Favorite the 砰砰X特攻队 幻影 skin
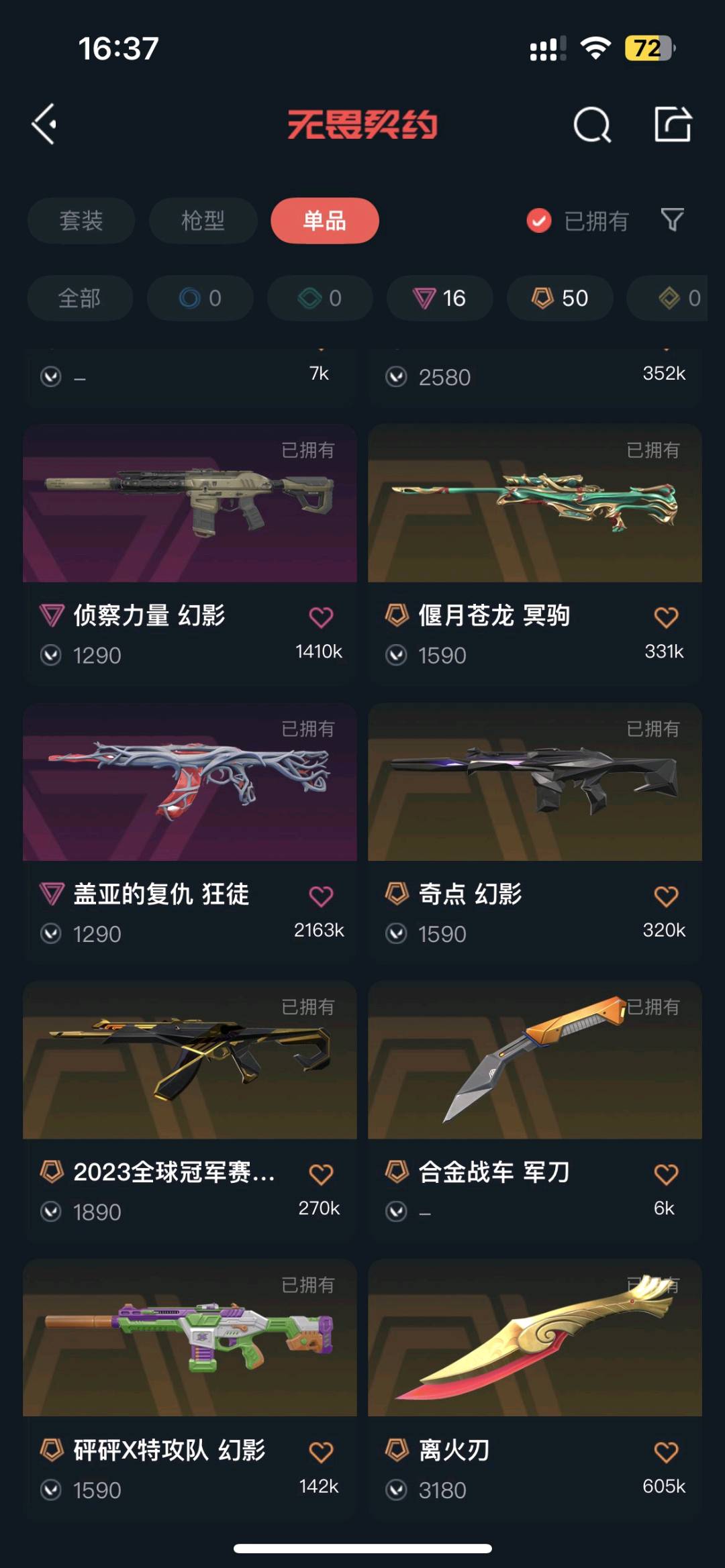Image resolution: width=725 pixels, height=1568 pixels. click(321, 1453)
